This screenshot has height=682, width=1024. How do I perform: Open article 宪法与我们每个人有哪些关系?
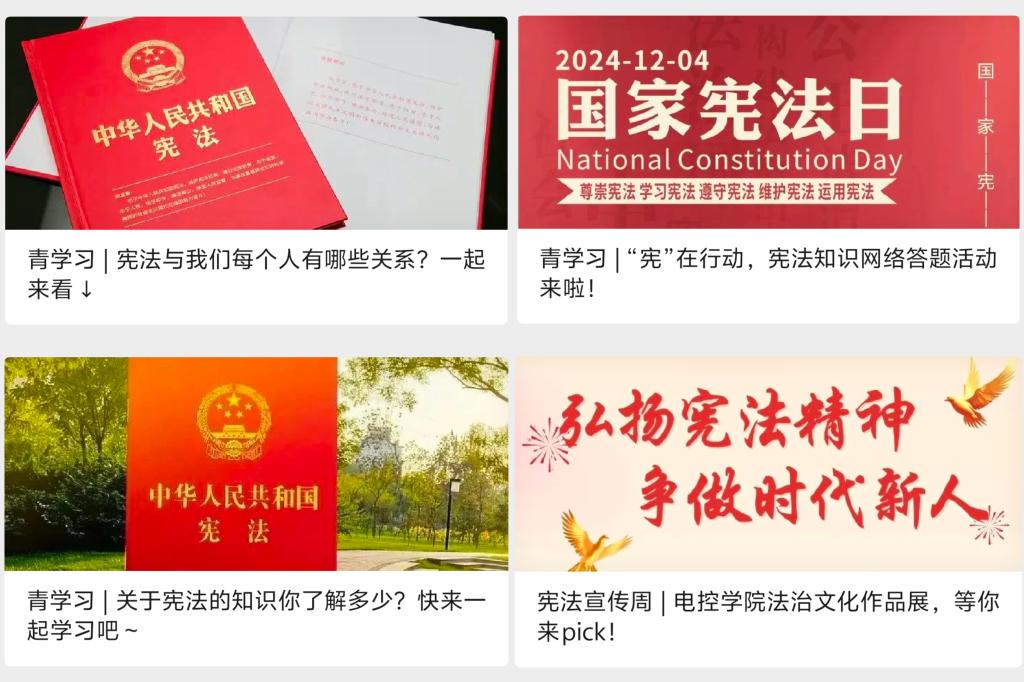pos(256,273)
